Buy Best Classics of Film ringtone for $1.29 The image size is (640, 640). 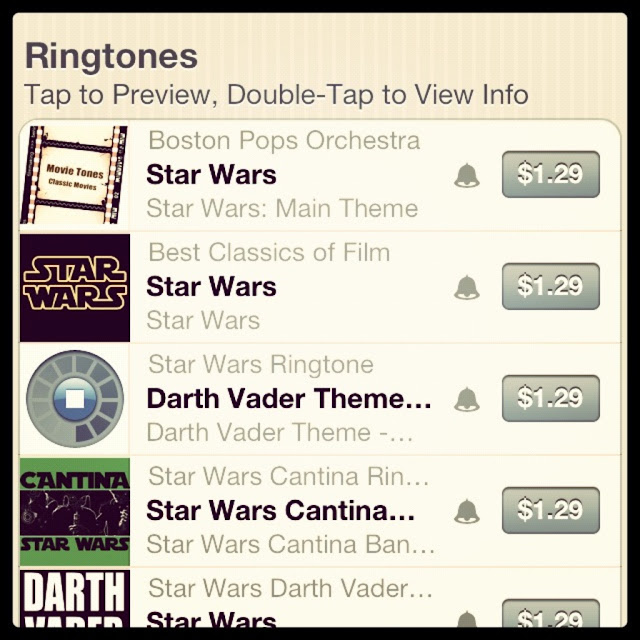tap(551, 286)
